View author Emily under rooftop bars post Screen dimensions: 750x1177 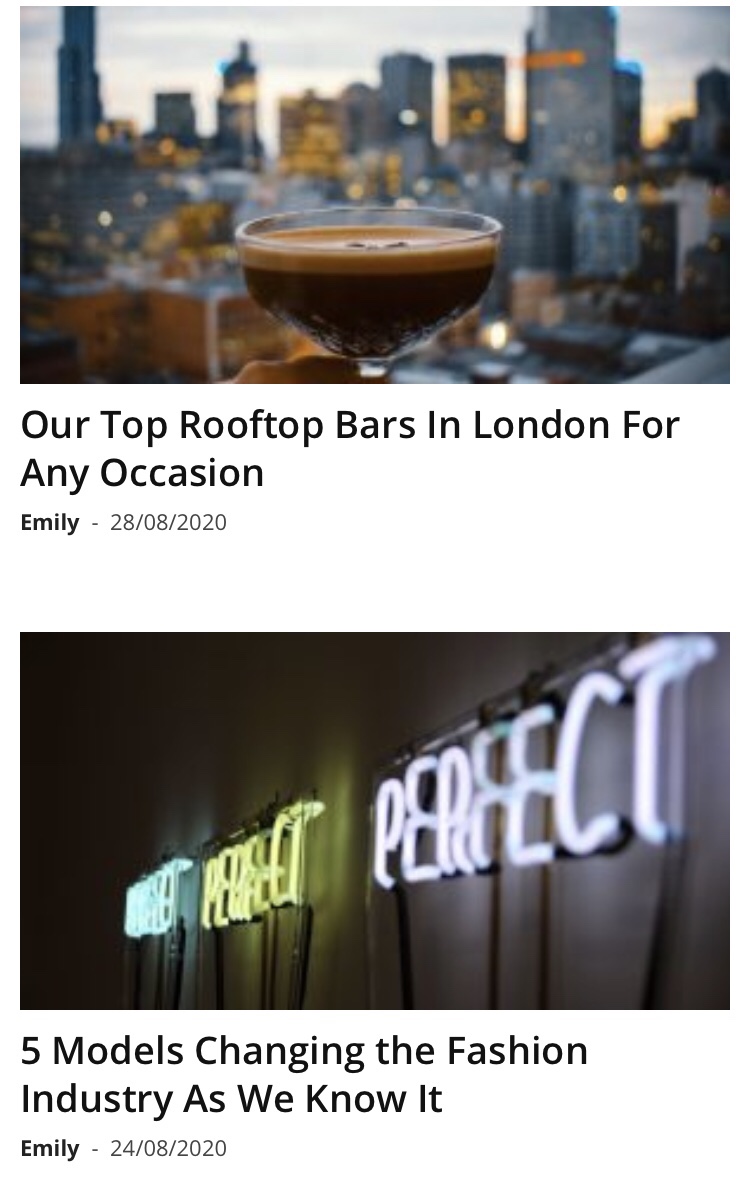49,522
